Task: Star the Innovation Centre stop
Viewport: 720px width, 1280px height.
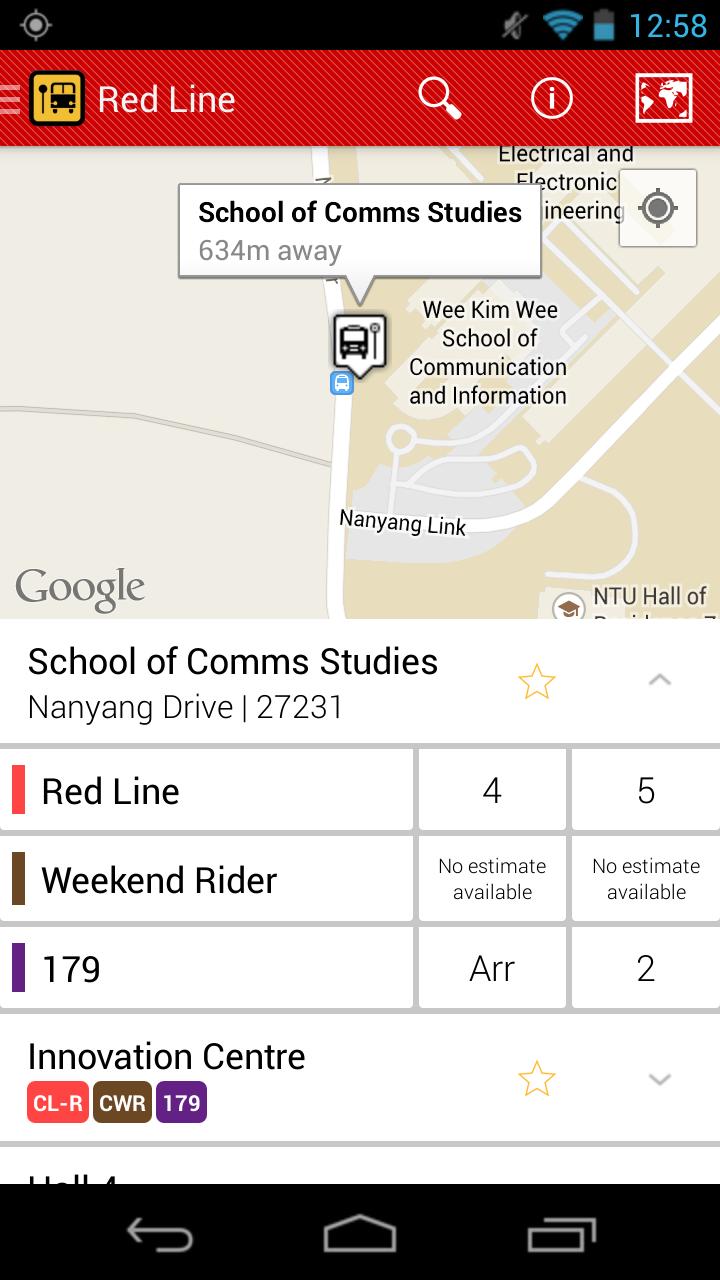Action: tap(536, 1080)
